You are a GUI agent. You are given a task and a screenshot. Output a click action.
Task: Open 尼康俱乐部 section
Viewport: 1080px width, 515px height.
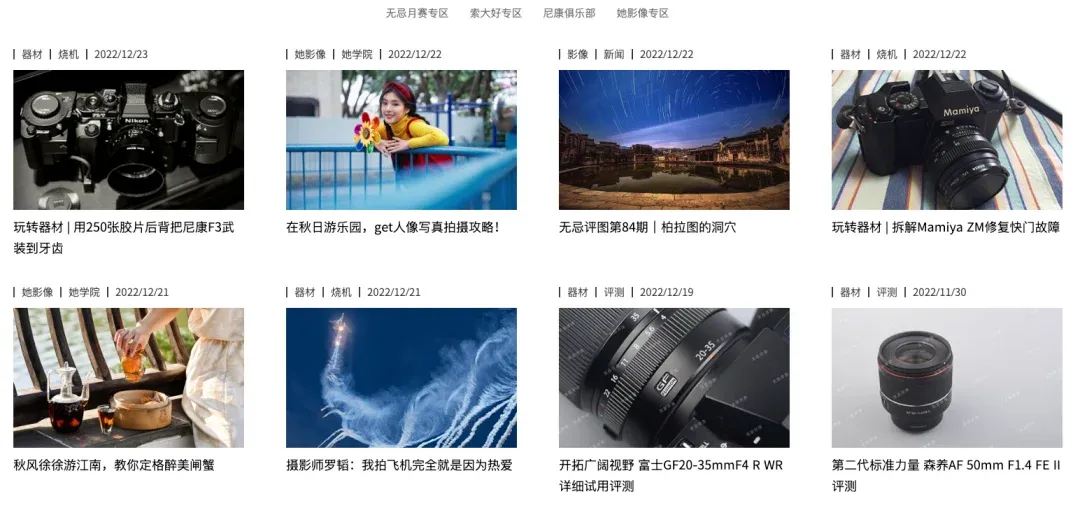coord(569,13)
